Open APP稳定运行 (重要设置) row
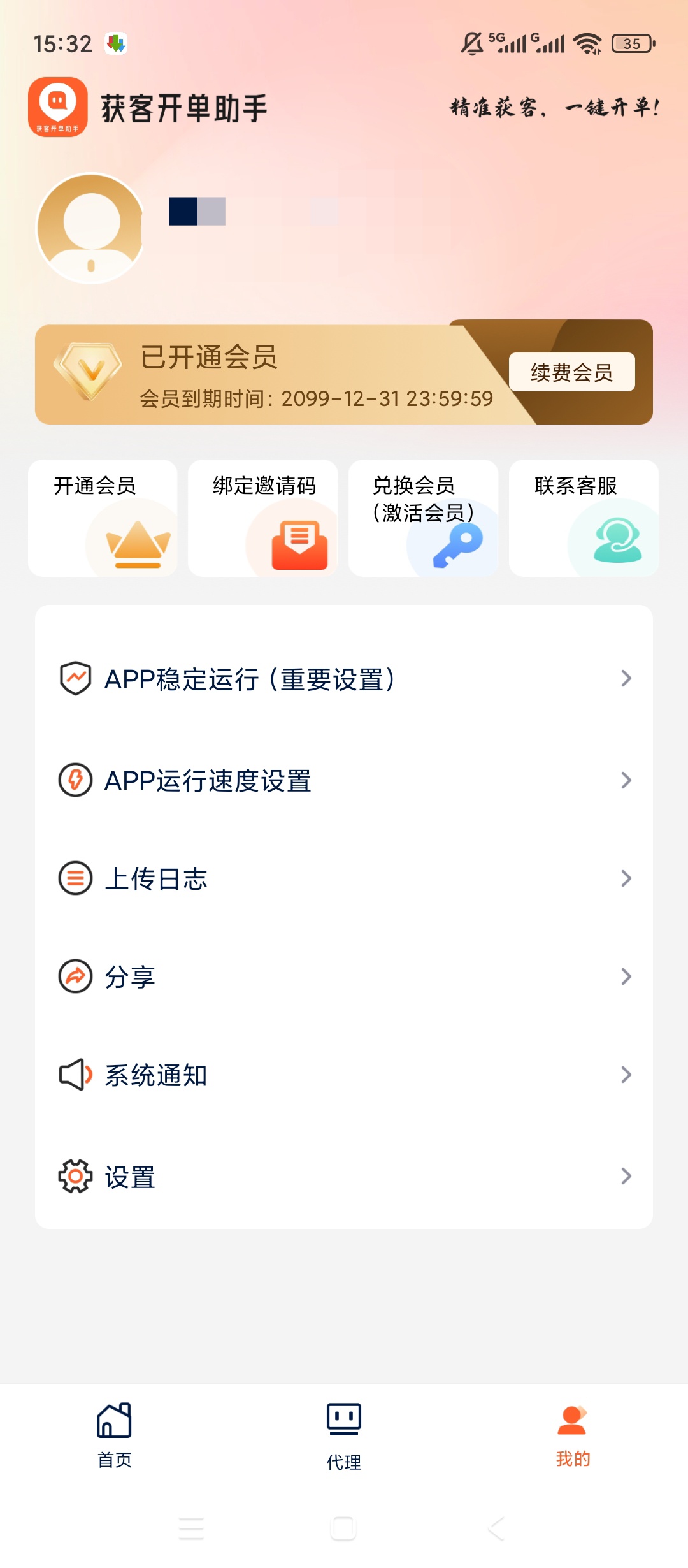The height and width of the screenshot is (1568, 688). coord(344,679)
